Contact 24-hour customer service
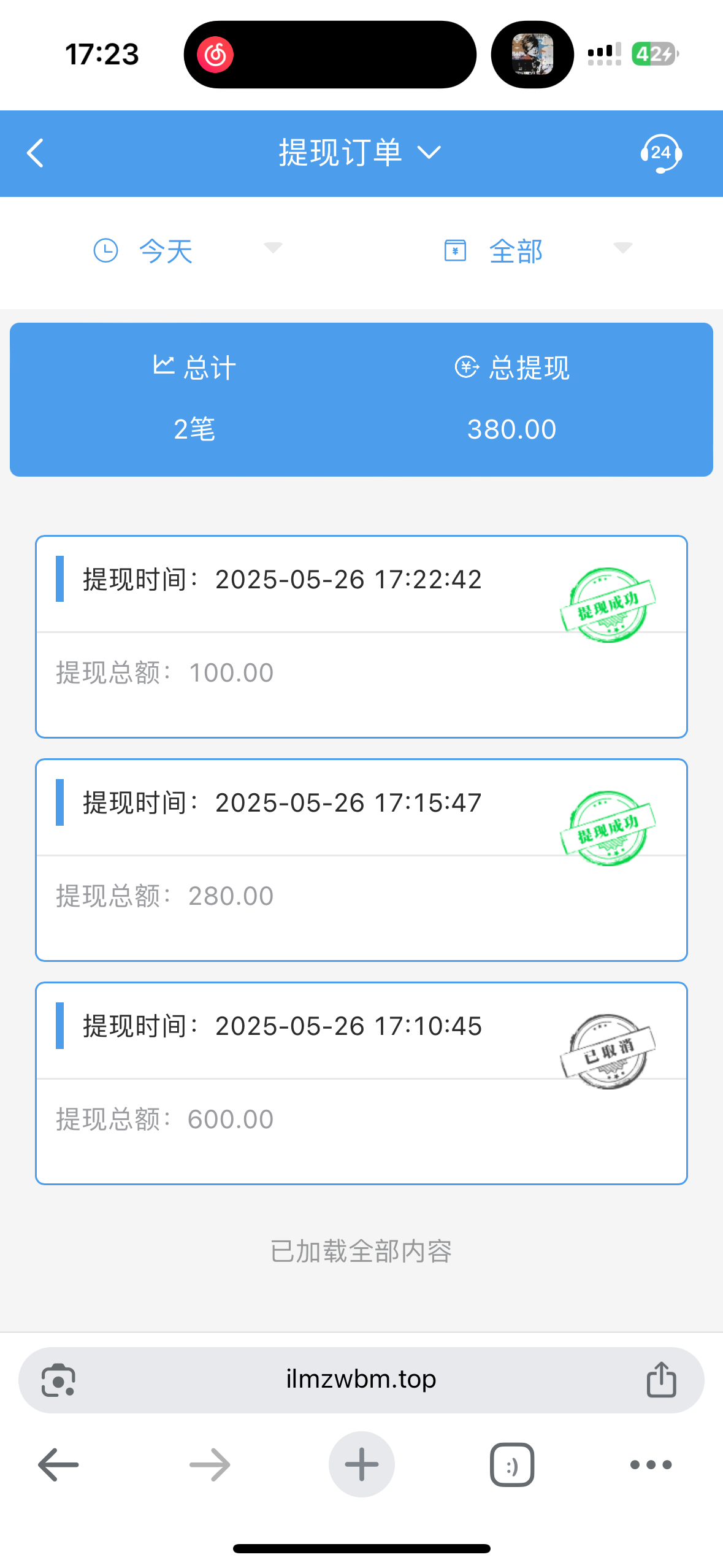Screen dimensions: 723x1568 (x=660, y=153)
